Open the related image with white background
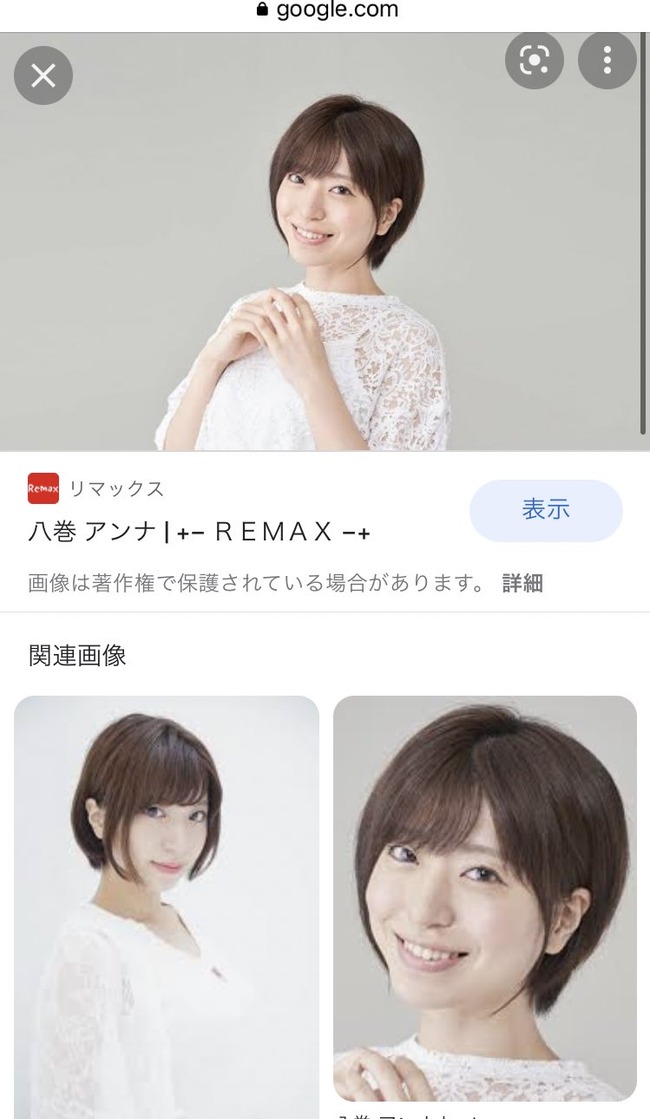650x1119 pixels. [x=166, y=905]
